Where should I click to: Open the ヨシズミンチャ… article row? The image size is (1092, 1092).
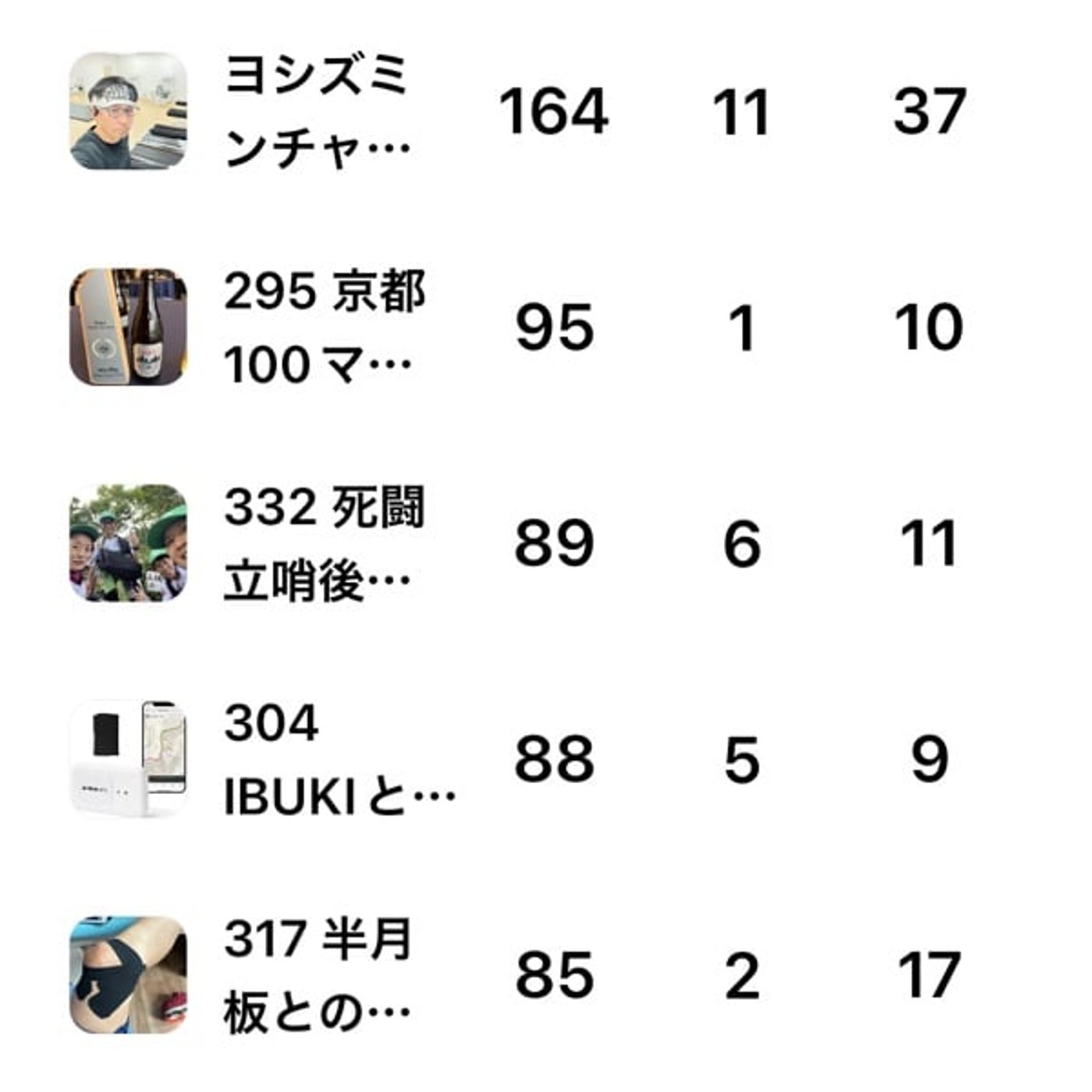[316, 111]
